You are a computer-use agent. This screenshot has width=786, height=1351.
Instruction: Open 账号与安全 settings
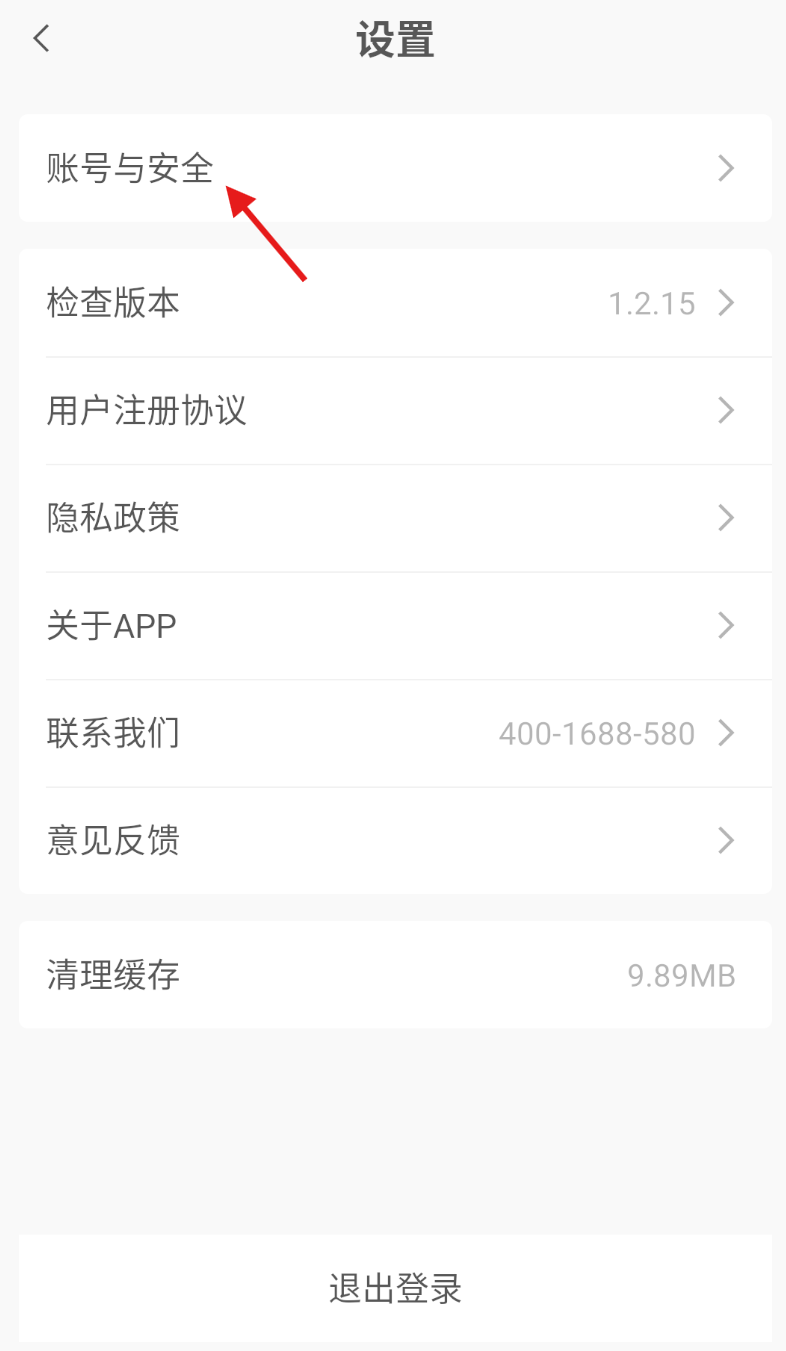(394, 168)
